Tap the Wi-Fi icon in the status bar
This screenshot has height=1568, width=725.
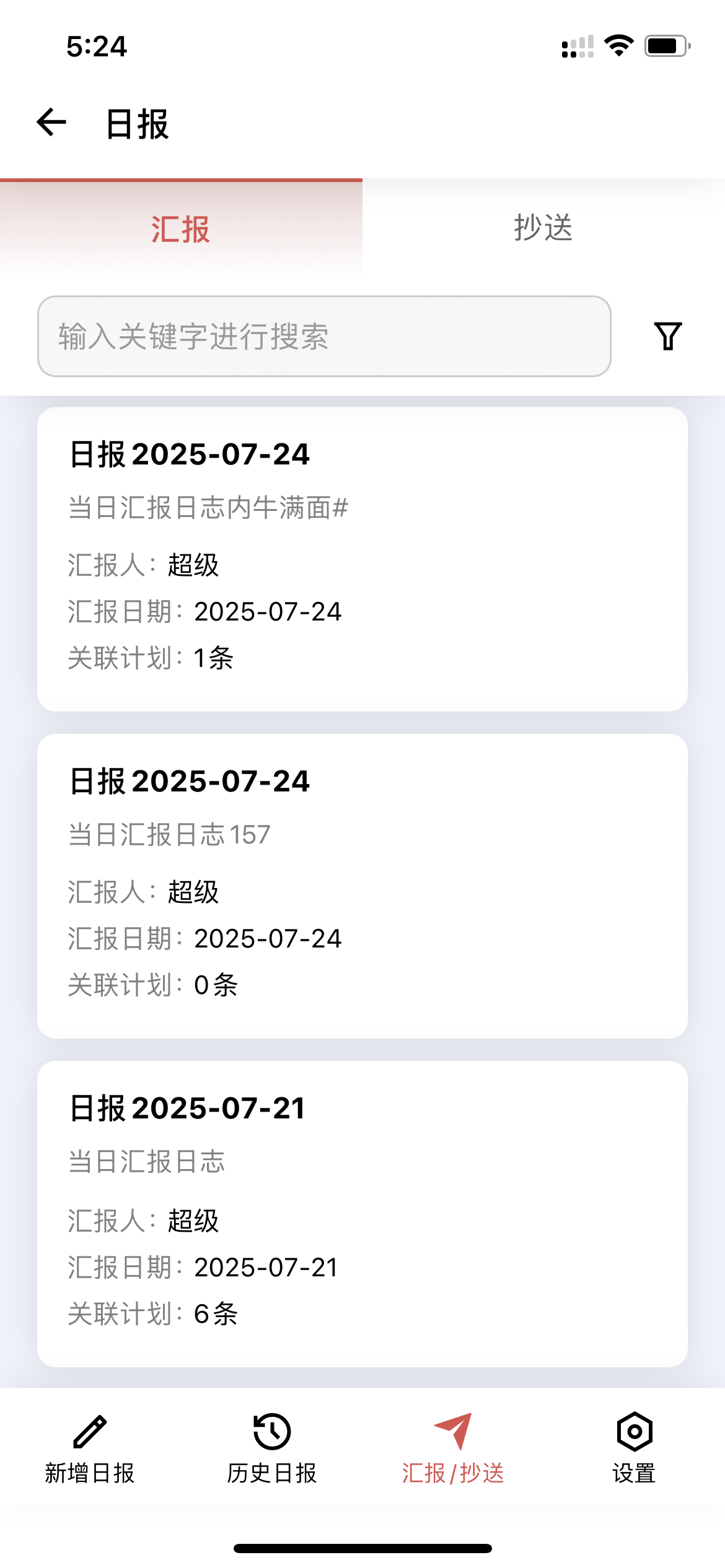pyautogui.click(x=619, y=45)
